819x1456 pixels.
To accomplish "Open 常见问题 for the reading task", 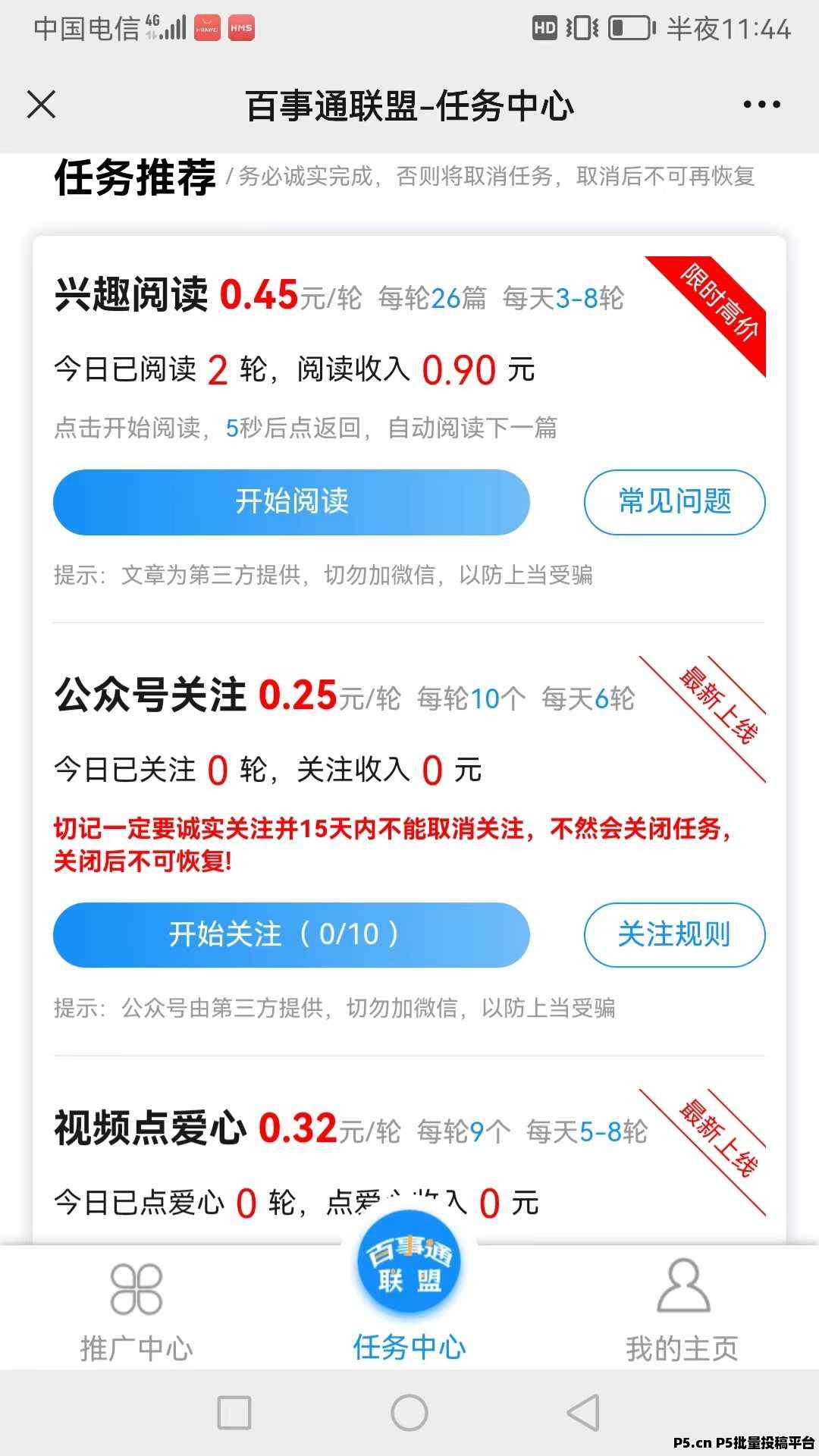I will pyautogui.click(x=674, y=502).
